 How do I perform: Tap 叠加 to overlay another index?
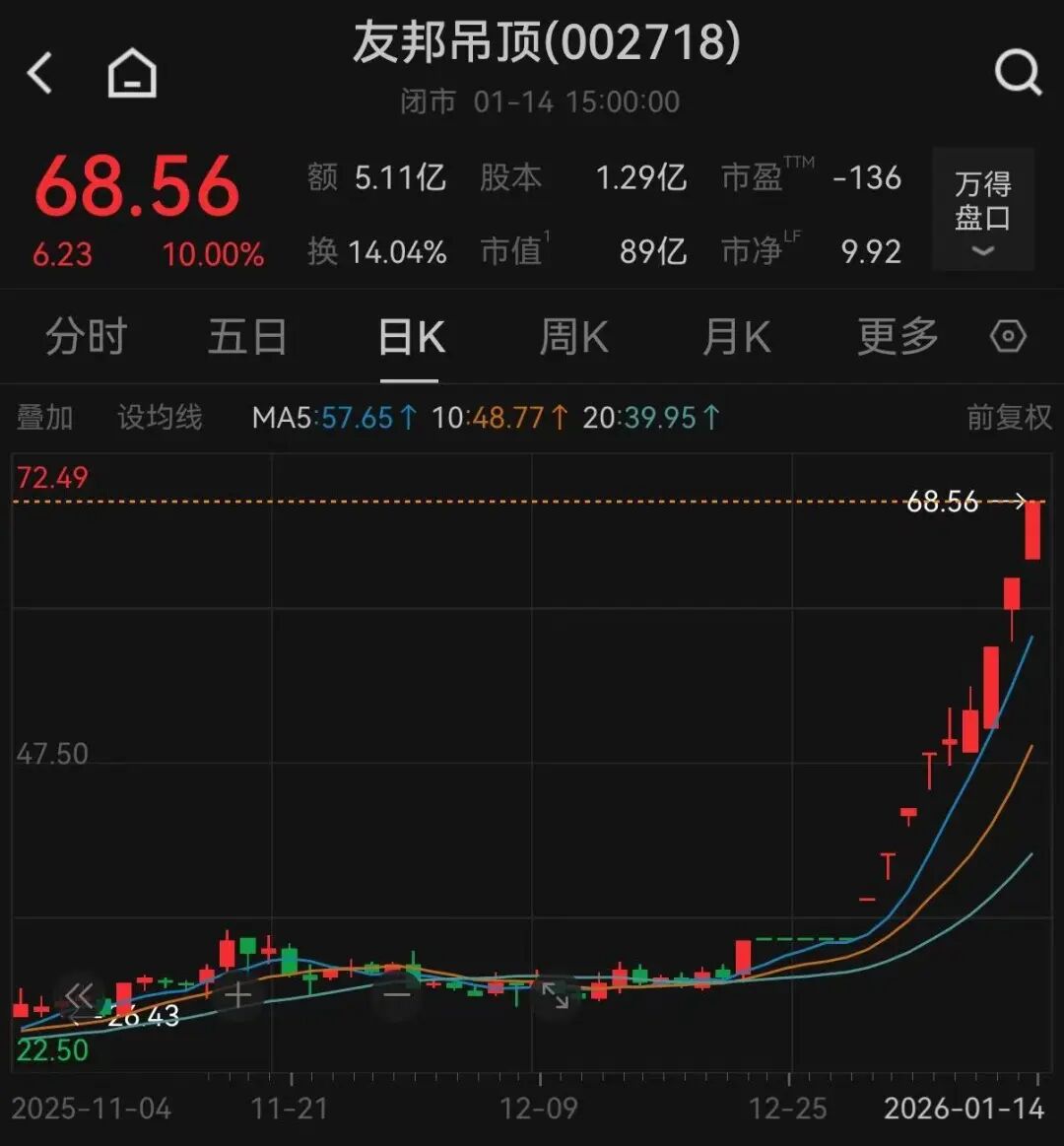(44, 418)
